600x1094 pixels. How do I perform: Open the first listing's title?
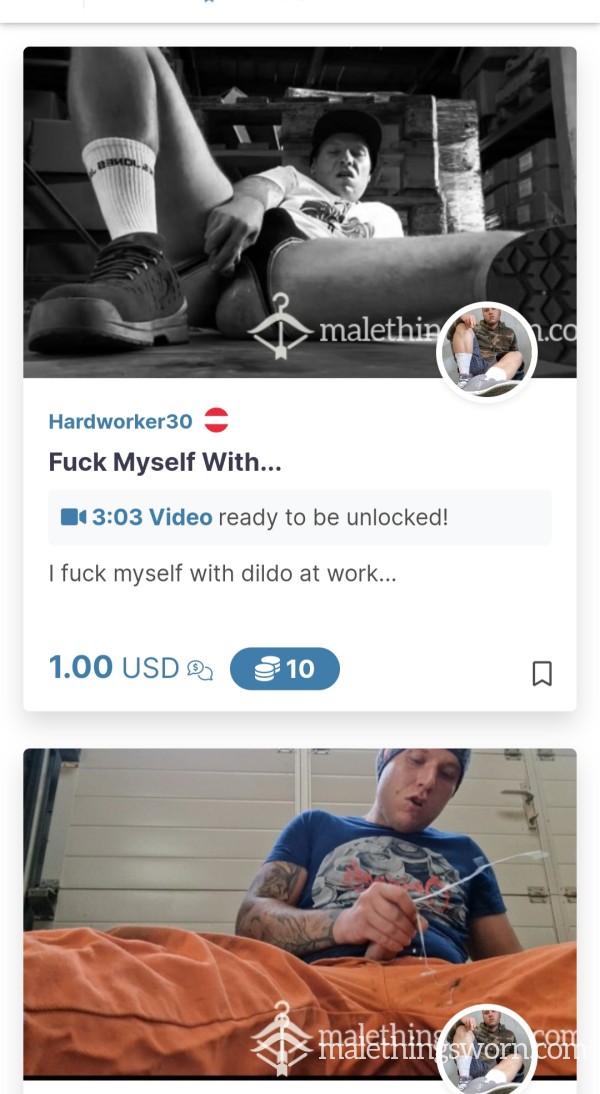[165, 462]
